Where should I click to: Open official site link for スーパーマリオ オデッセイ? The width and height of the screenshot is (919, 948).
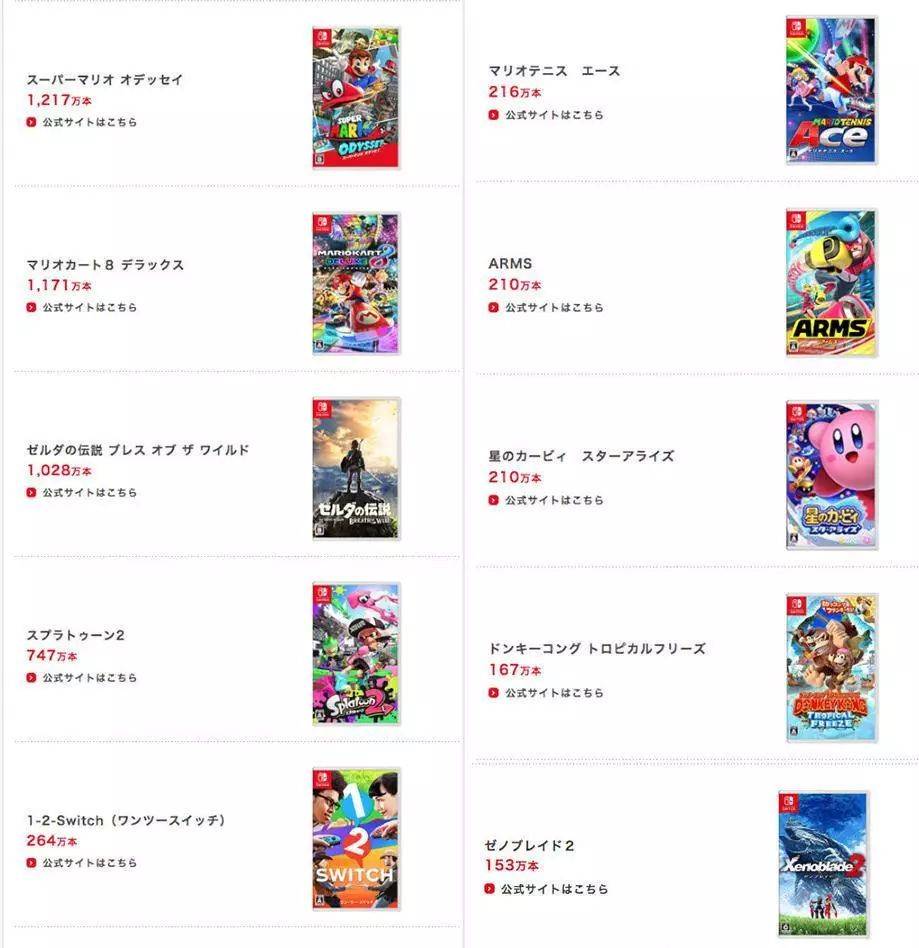pyautogui.click(x=88, y=122)
